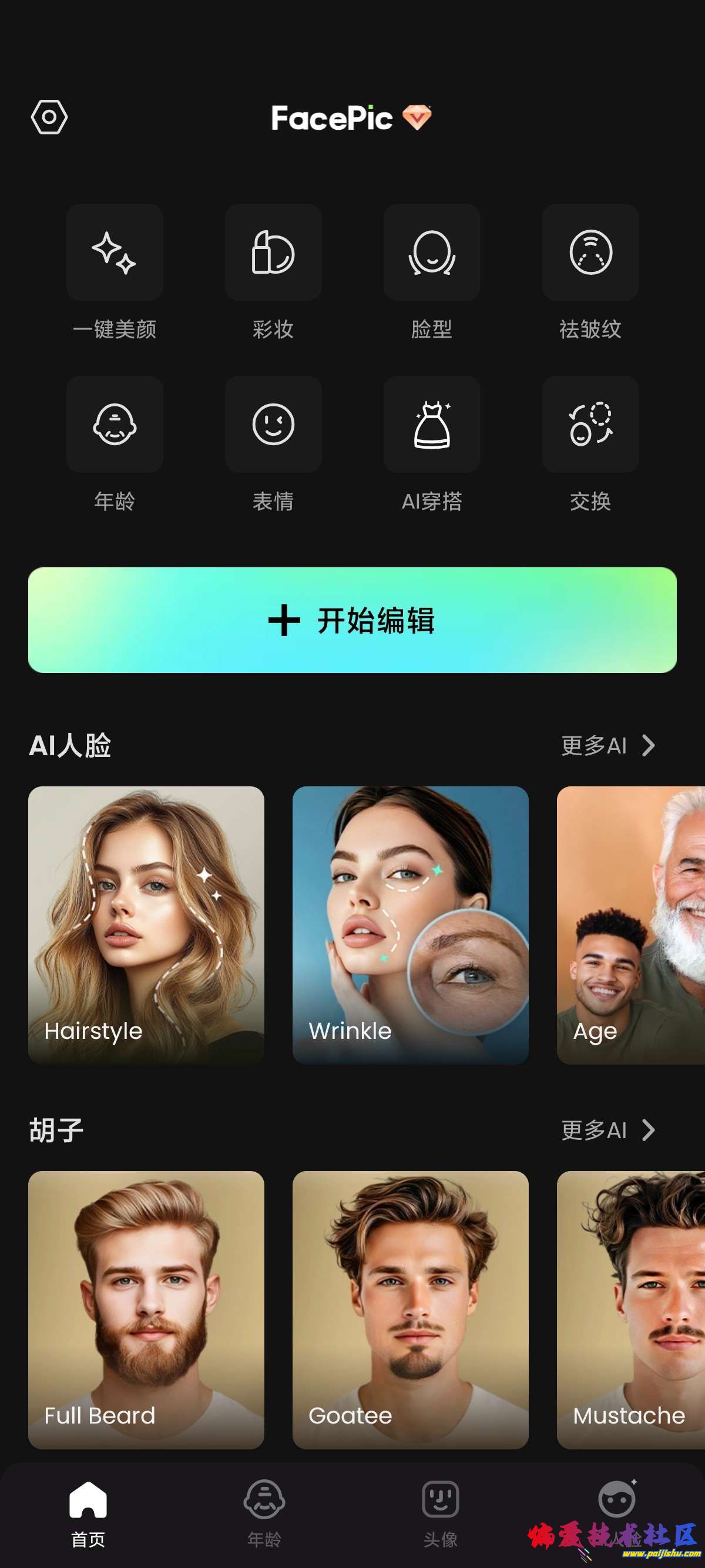
Task: Tap the 开始编辑 button
Action: pos(352,620)
